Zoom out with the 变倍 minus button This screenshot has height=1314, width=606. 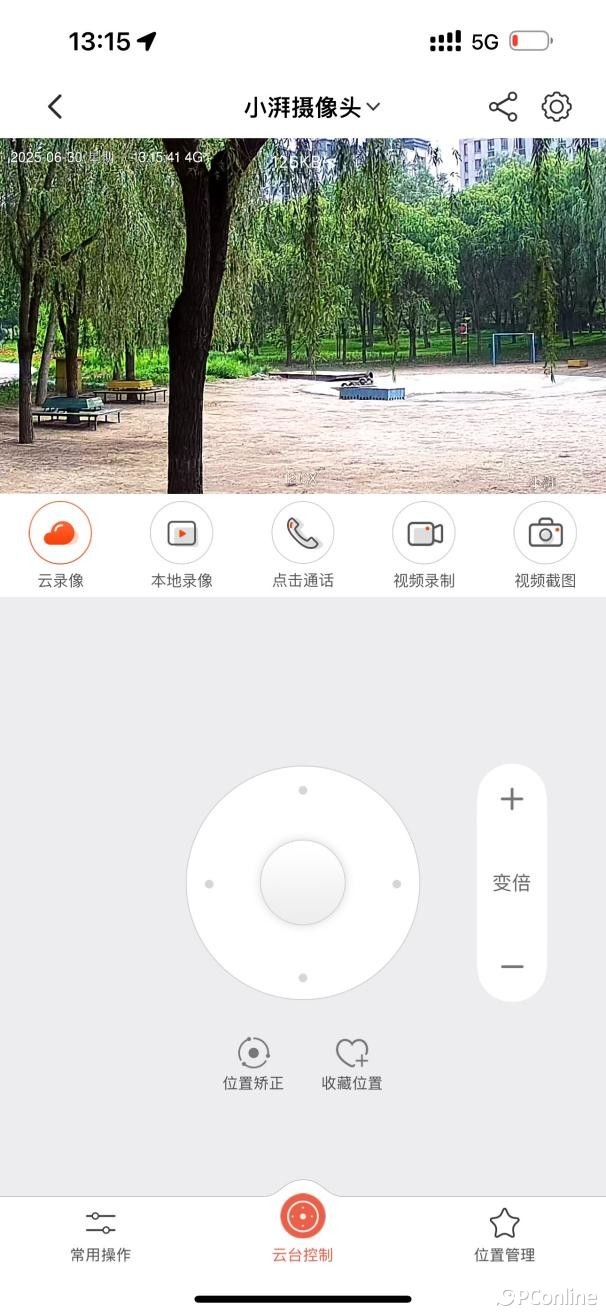pyautogui.click(x=512, y=967)
